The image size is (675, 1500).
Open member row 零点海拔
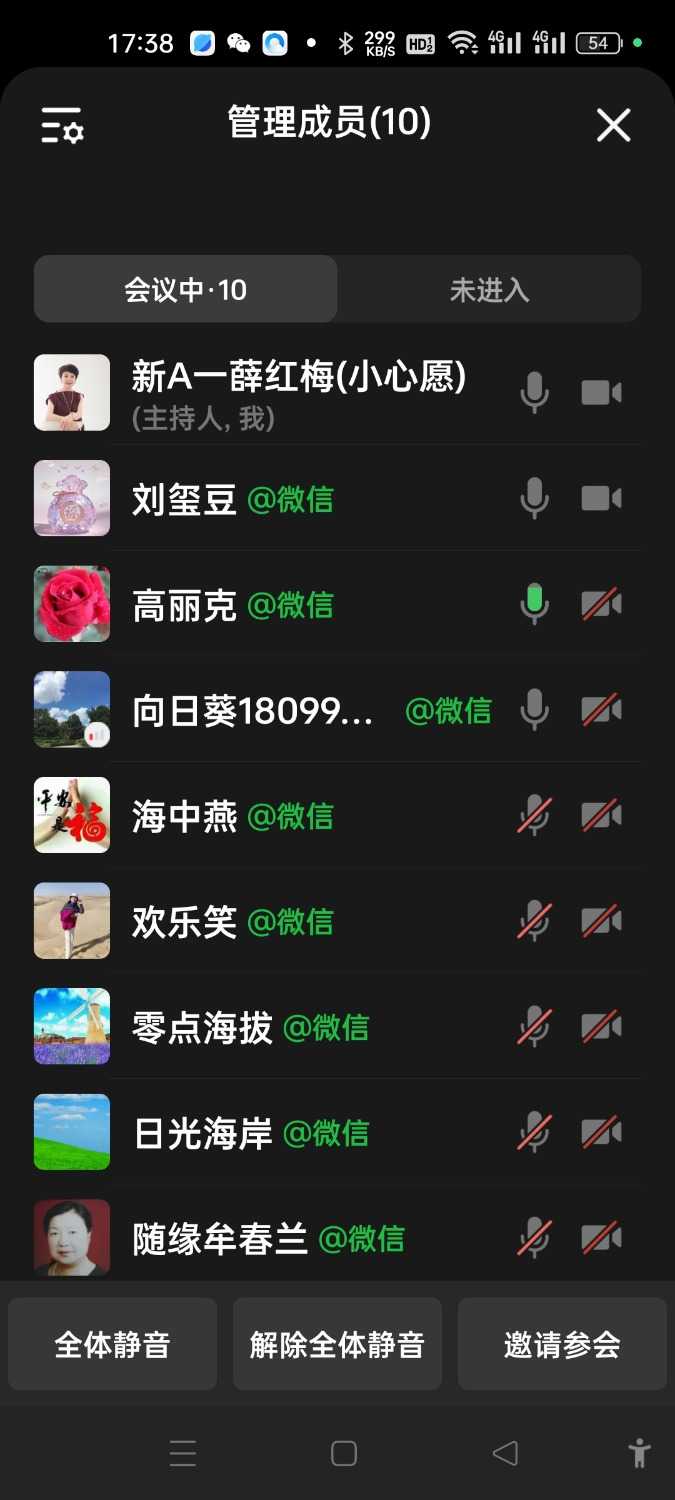click(250, 1027)
